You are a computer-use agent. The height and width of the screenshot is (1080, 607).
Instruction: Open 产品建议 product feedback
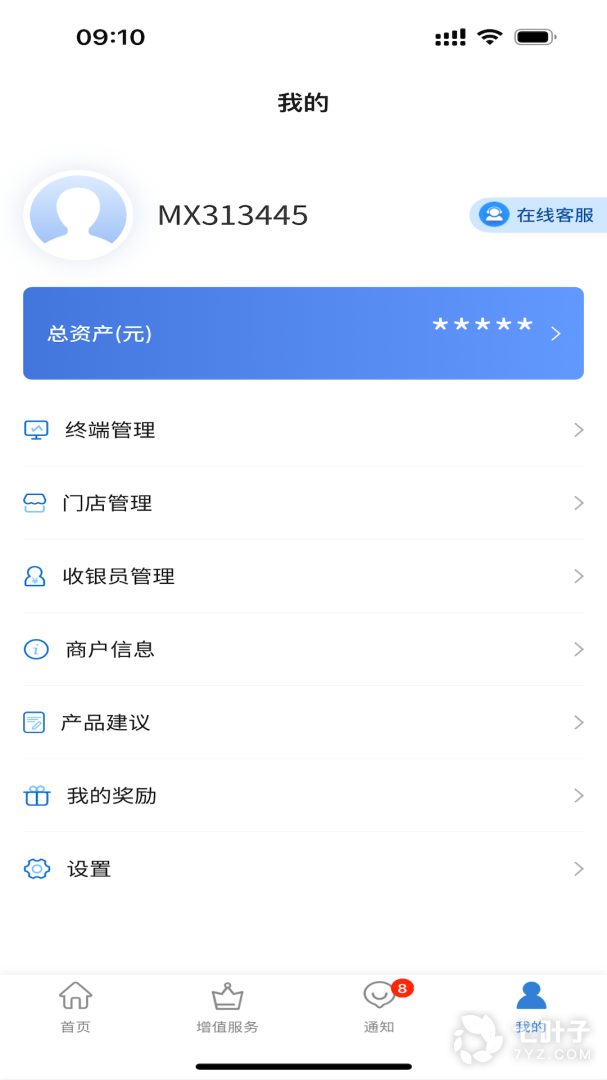point(303,722)
